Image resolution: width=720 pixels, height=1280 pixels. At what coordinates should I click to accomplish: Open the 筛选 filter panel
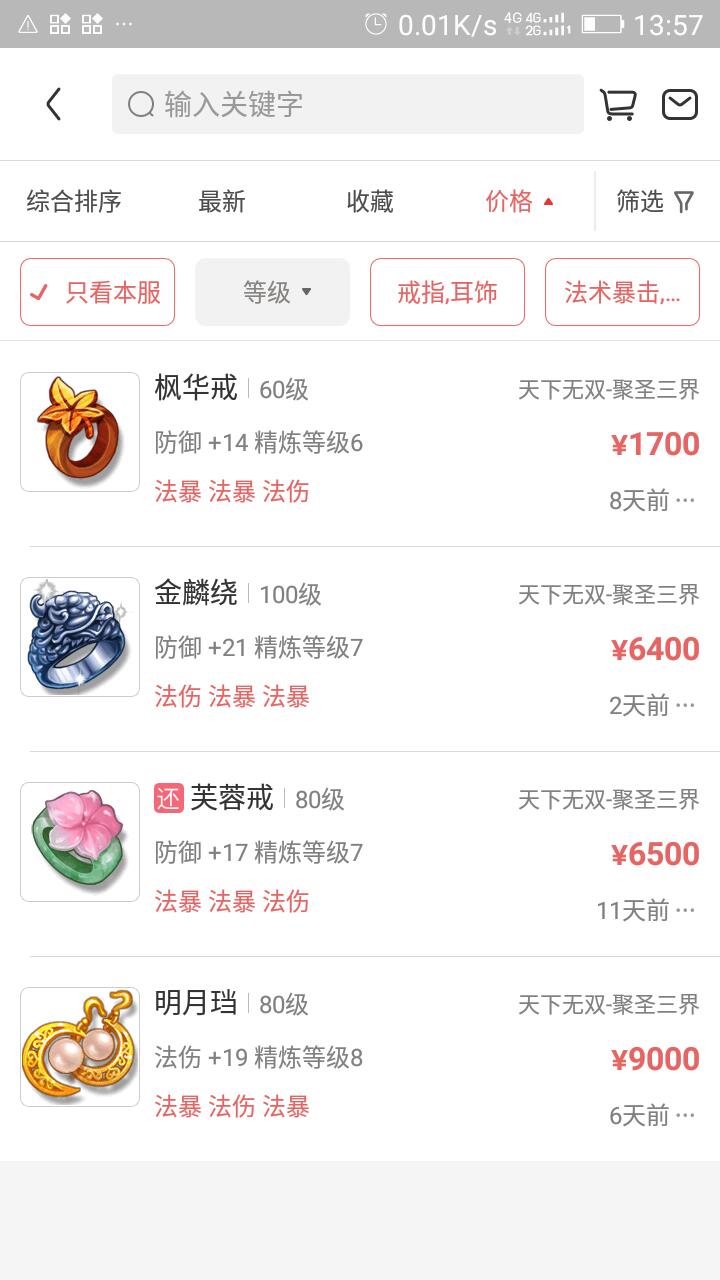[655, 202]
